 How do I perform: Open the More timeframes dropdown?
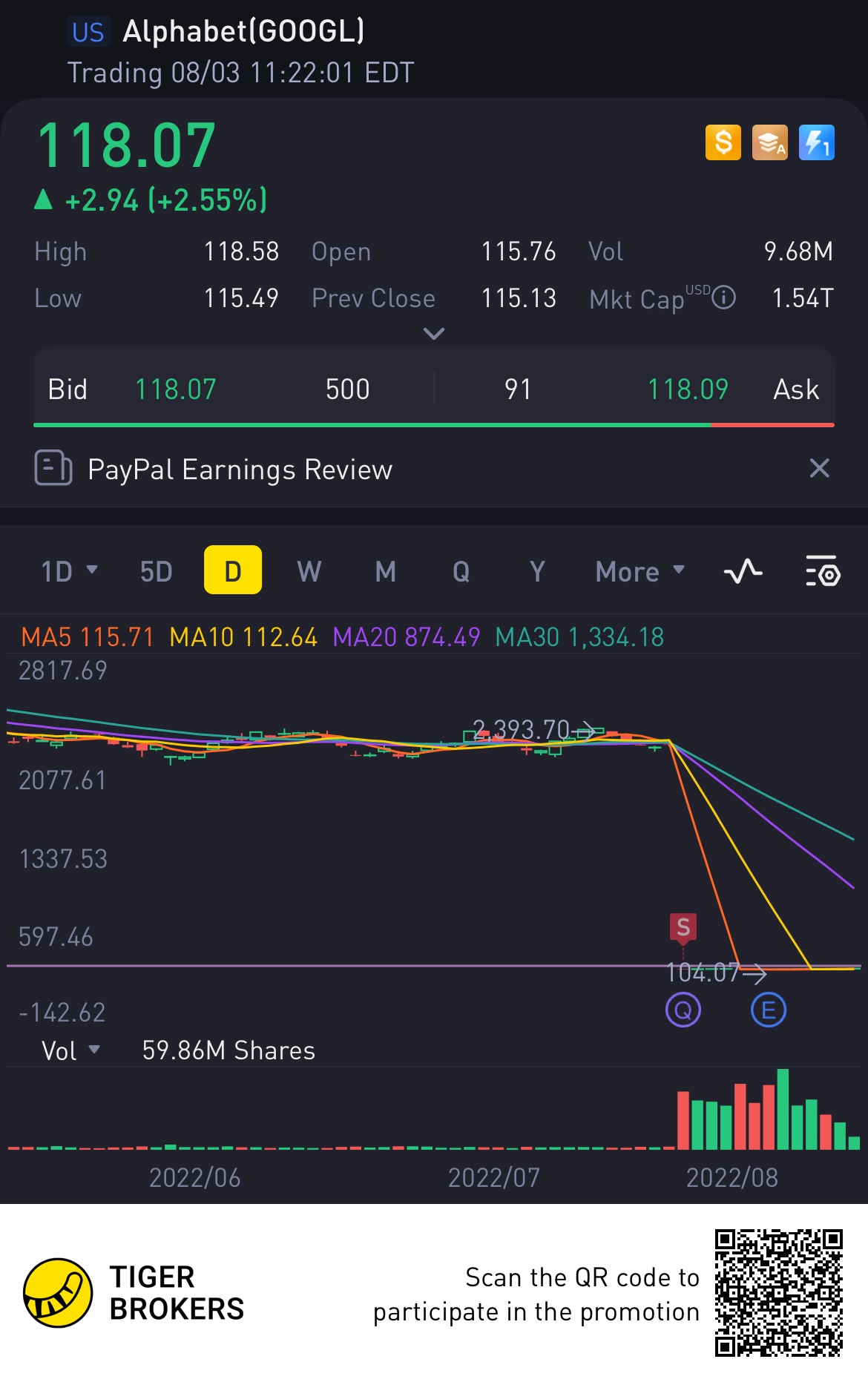[640, 571]
